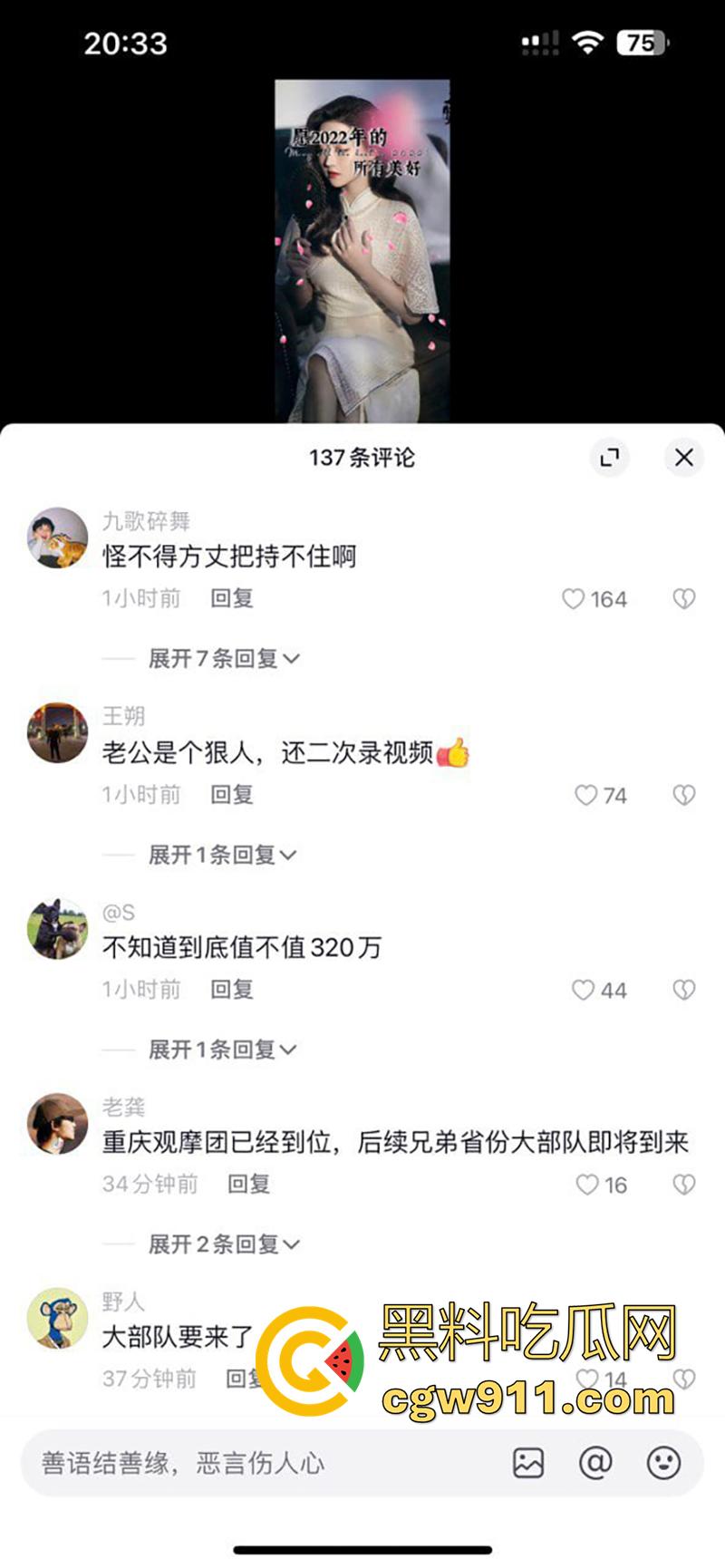The width and height of the screenshot is (725, 1568).
Task: Click the Wi-Fi indicator in the status bar
Action: pos(587,40)
